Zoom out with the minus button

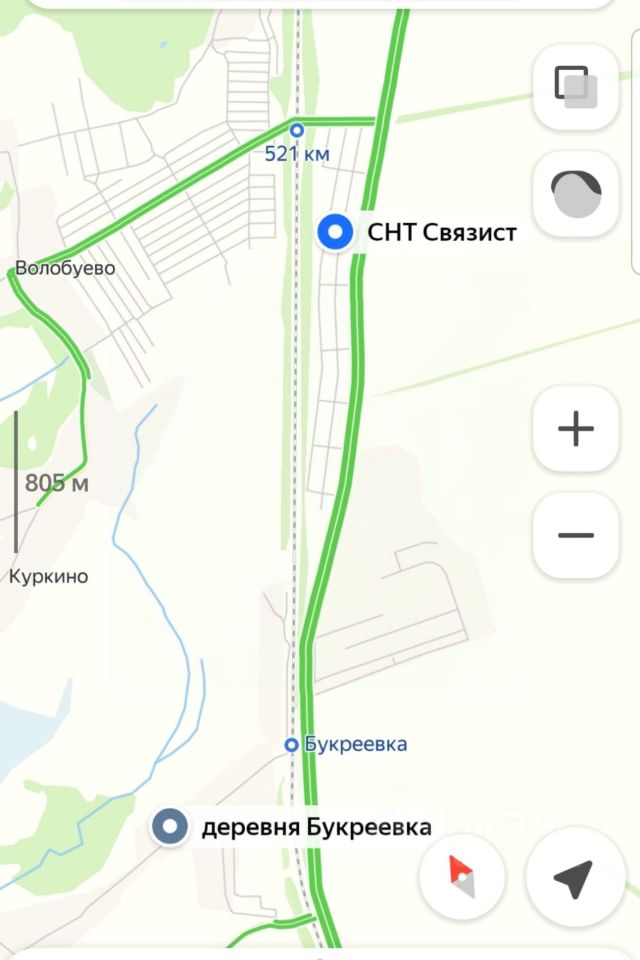pos(575,535)
